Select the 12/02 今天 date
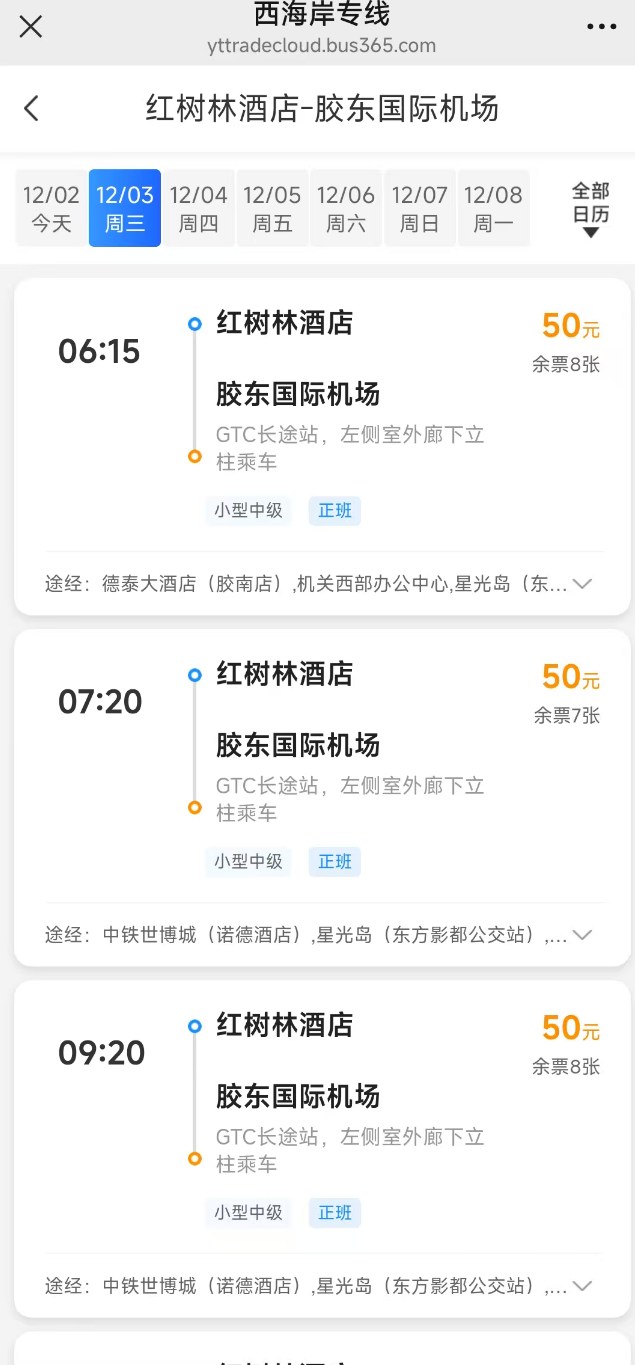Image resolution: width=635 pixels, height=1365 pixels. (51, 208)
